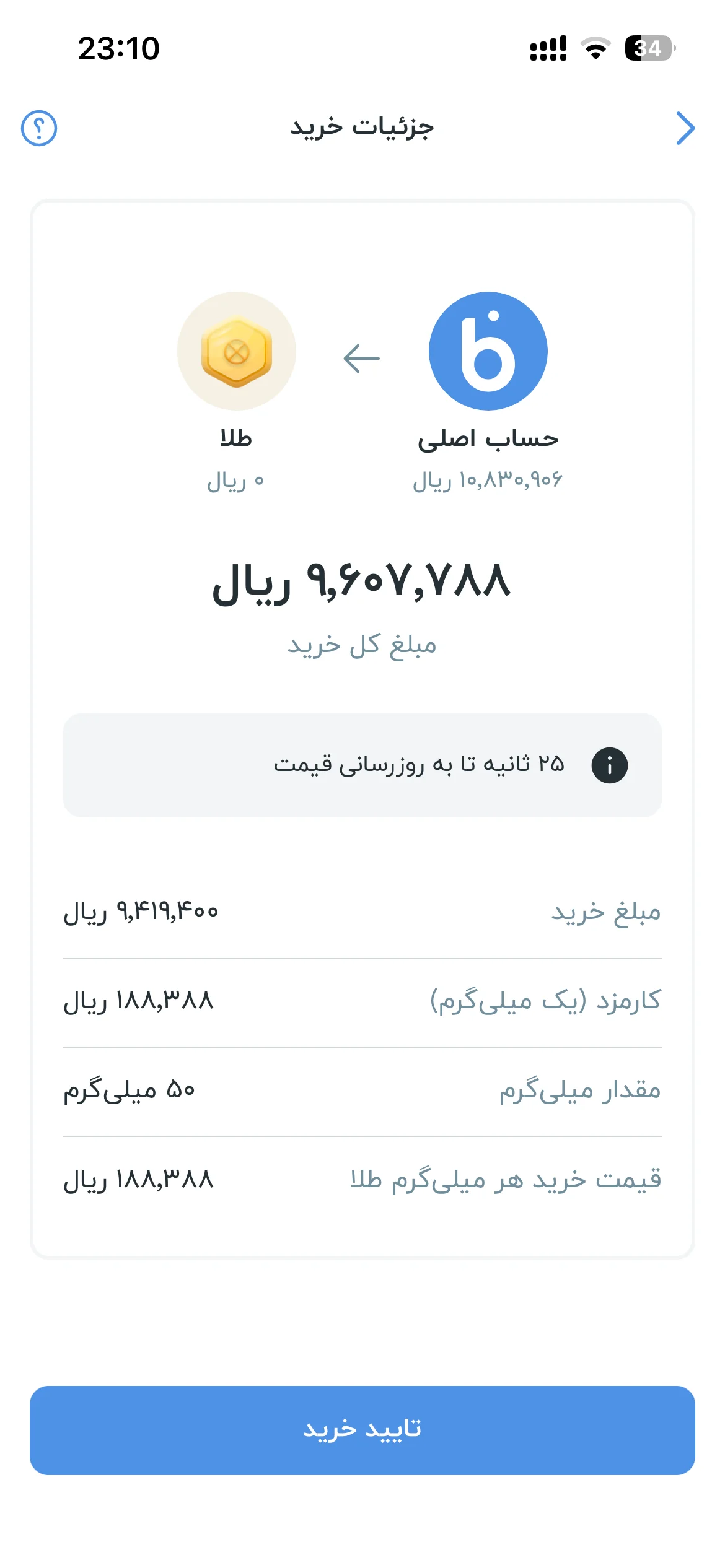Confirm the purchase with تایید خرید

362,1430
